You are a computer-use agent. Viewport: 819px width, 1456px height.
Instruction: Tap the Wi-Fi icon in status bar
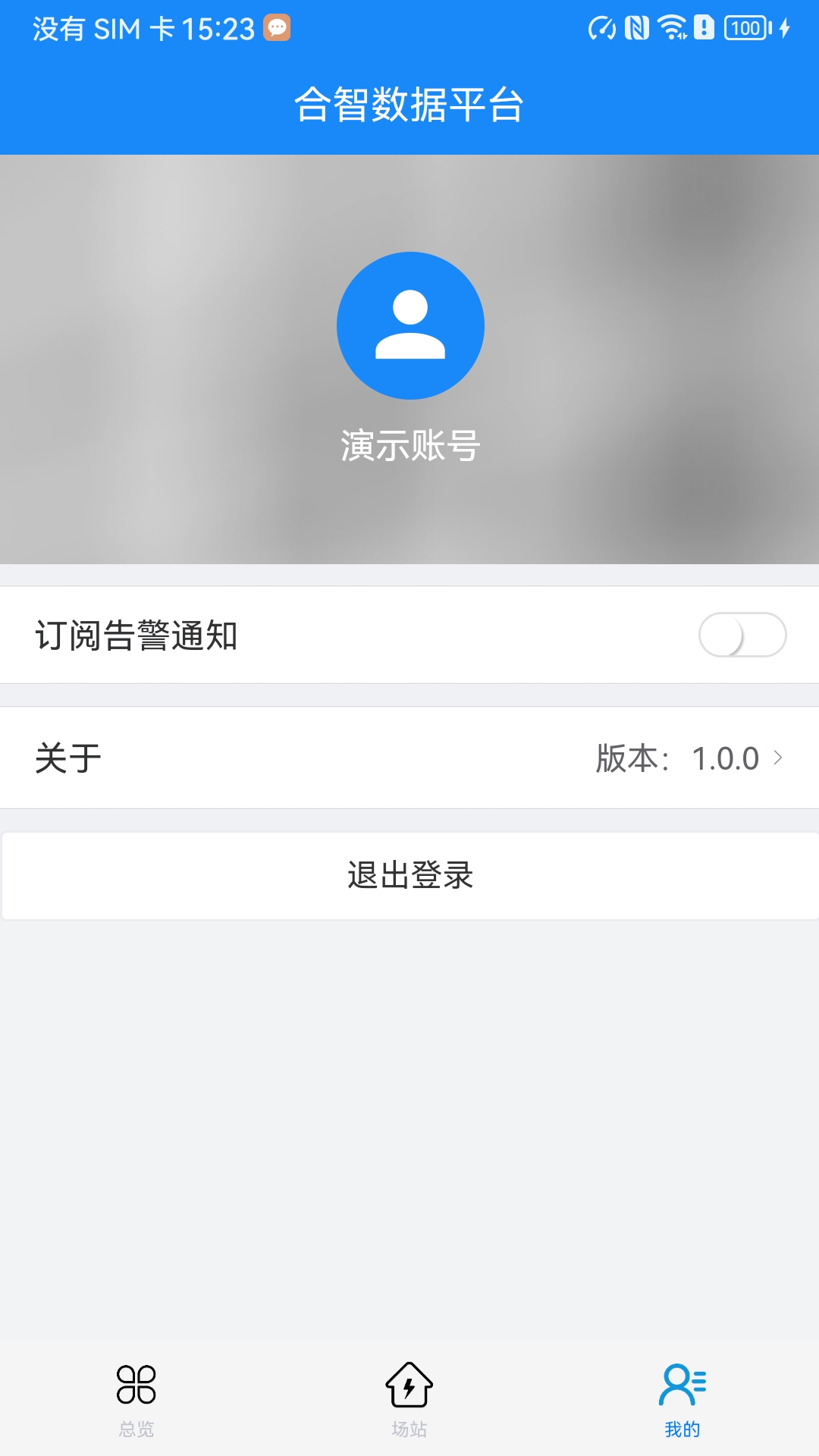coord(670,28)
